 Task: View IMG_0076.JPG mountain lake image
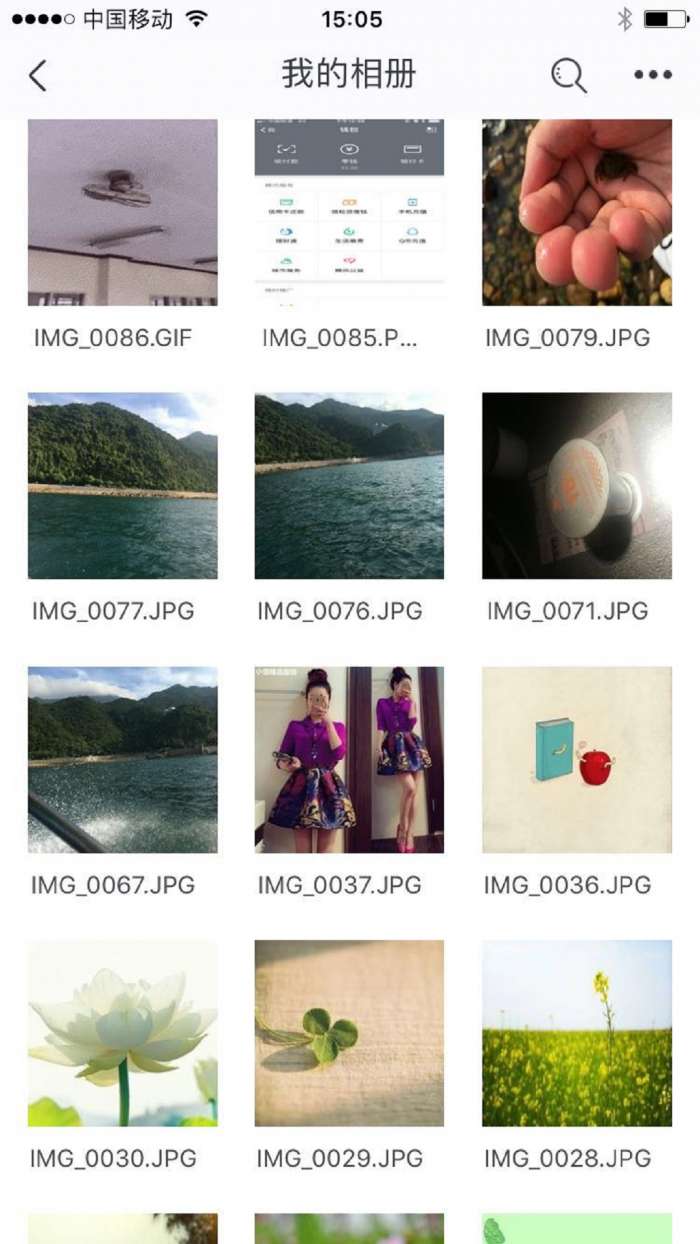click(349, 486)
